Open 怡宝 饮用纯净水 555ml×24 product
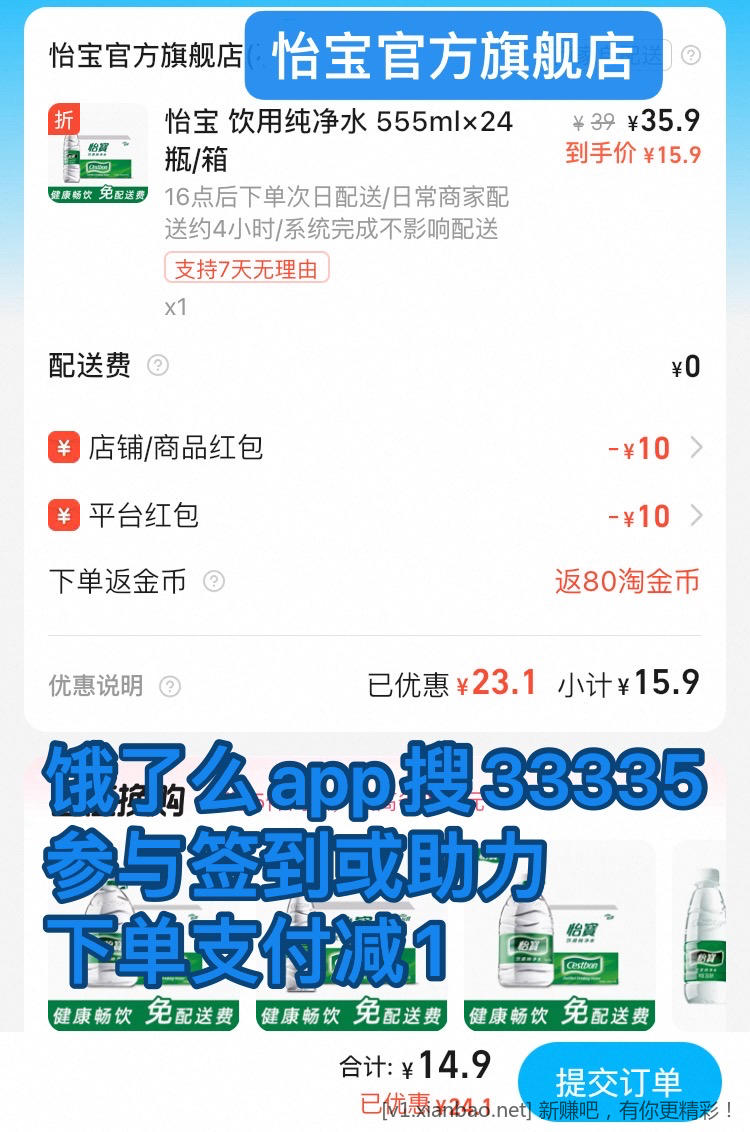The image size is (750, 1132). (x=338, y=139)
